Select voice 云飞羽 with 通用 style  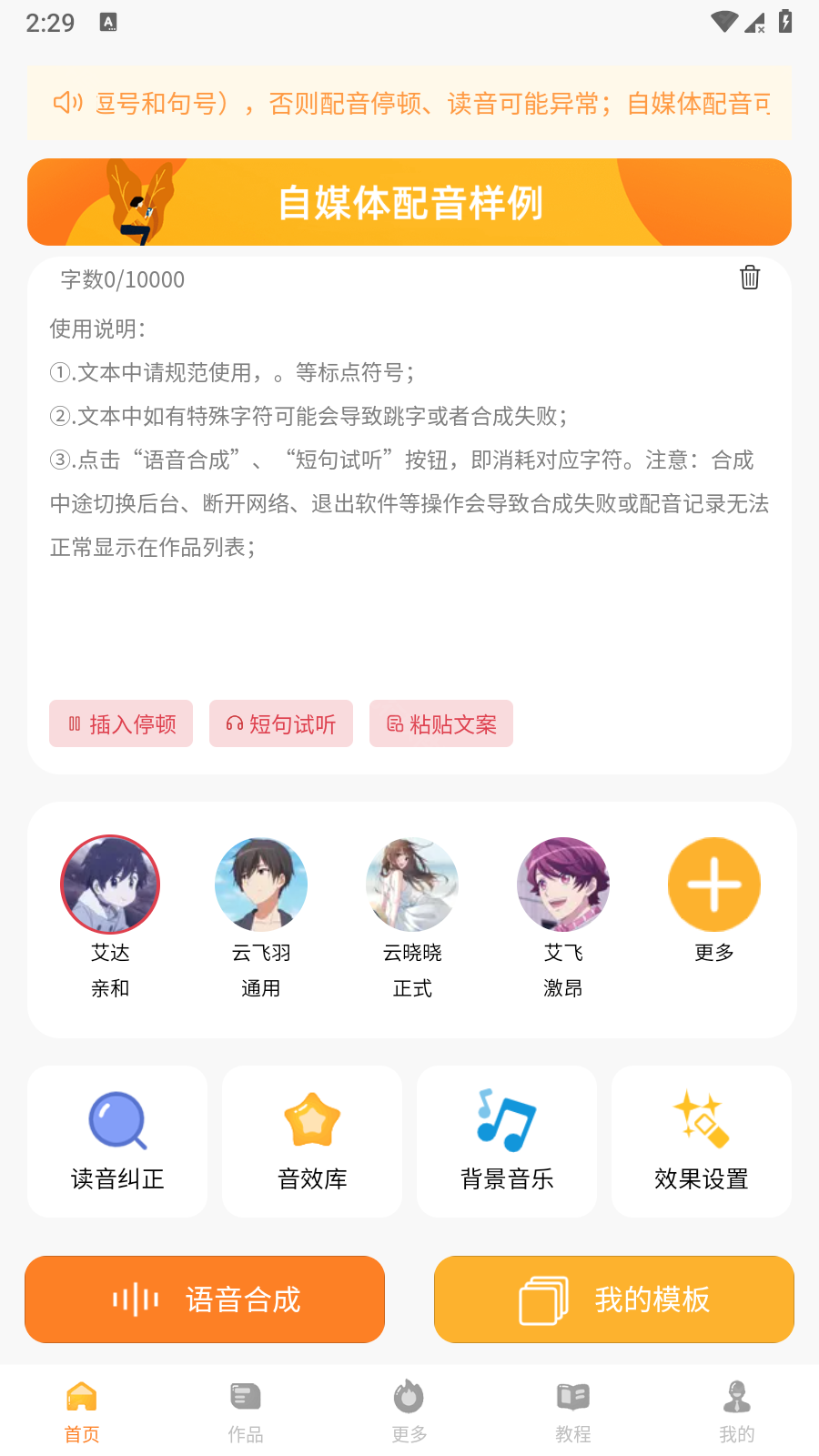pyautogui.click(x=261, y=884)
